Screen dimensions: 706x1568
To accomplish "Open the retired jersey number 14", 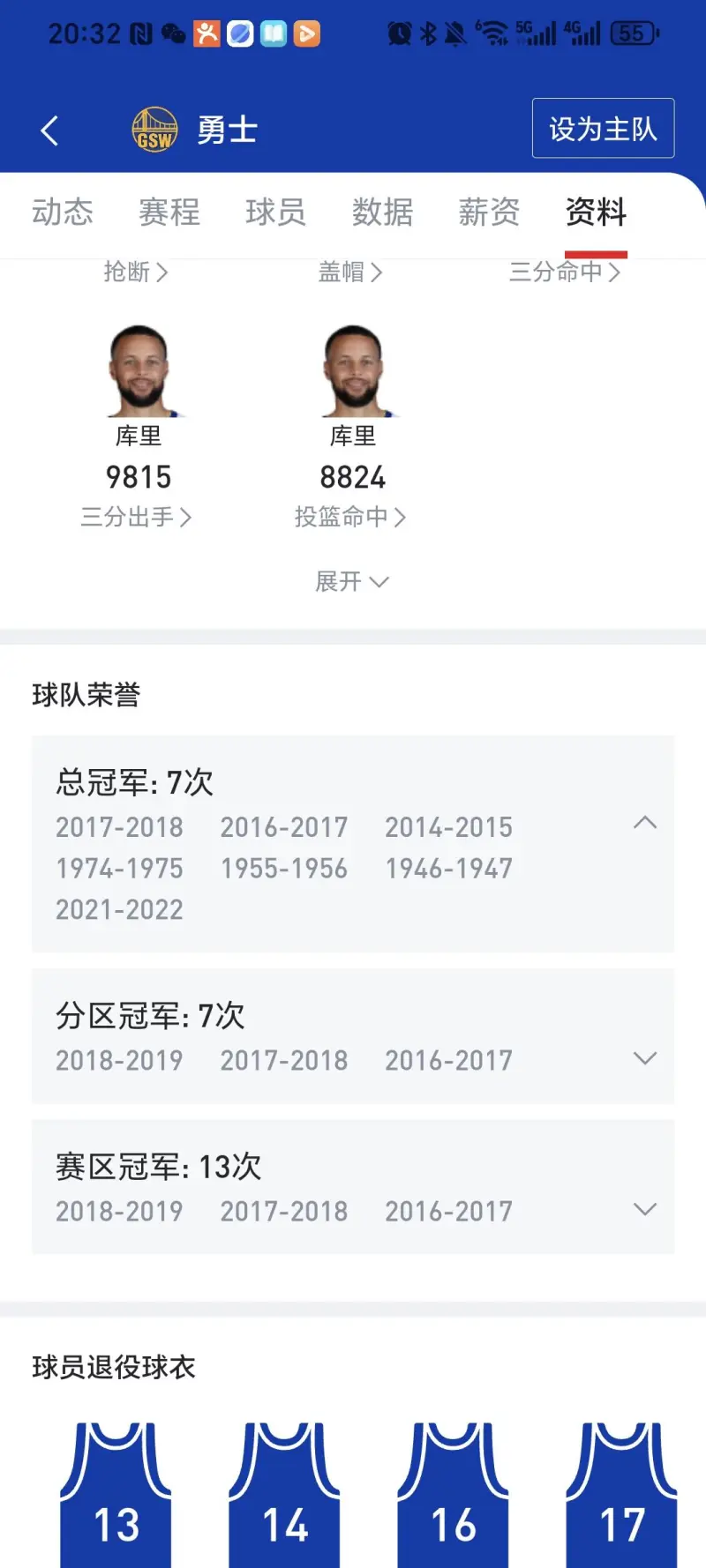I will coord(283,1490).
